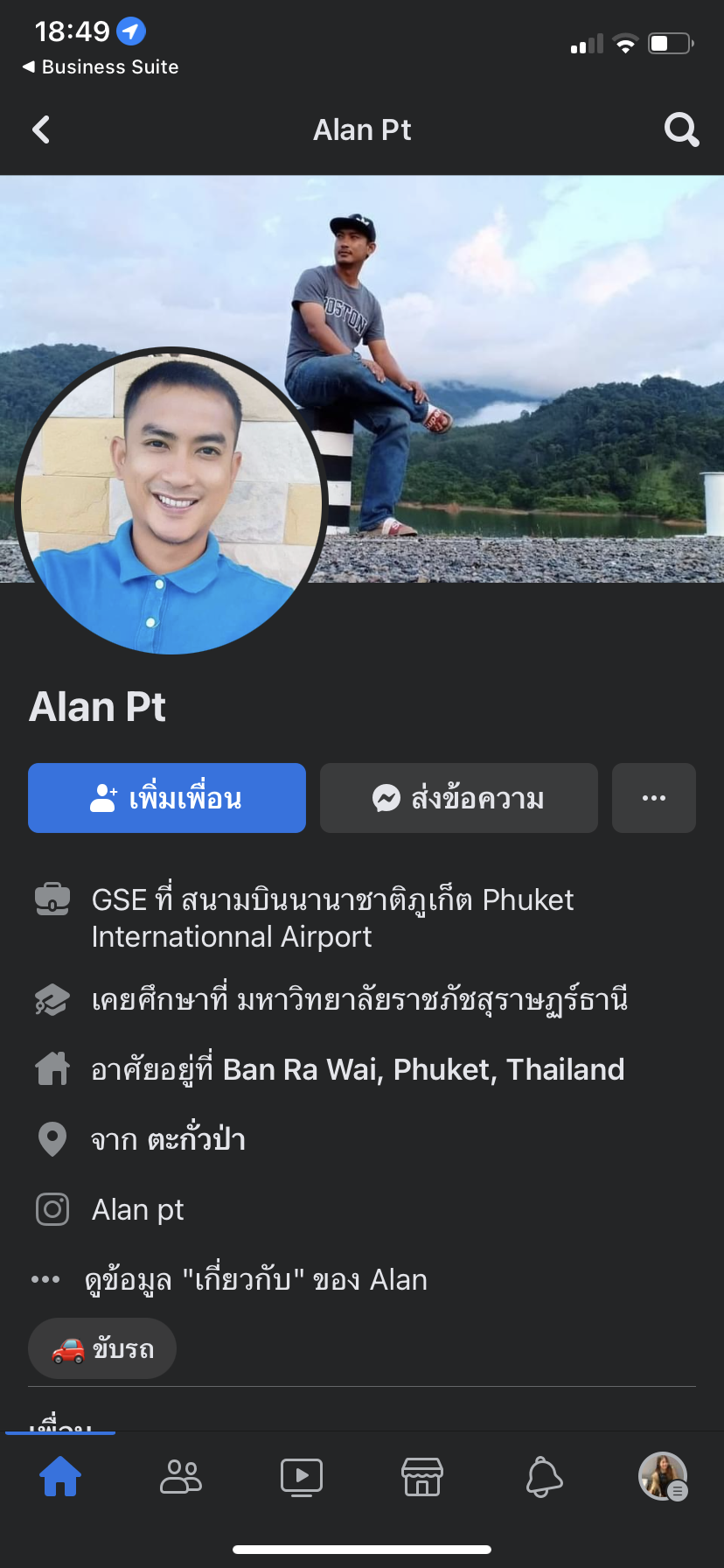Open the Alan pt Instagram link
Viewport: 724px width, 1568px height.
137,1209
